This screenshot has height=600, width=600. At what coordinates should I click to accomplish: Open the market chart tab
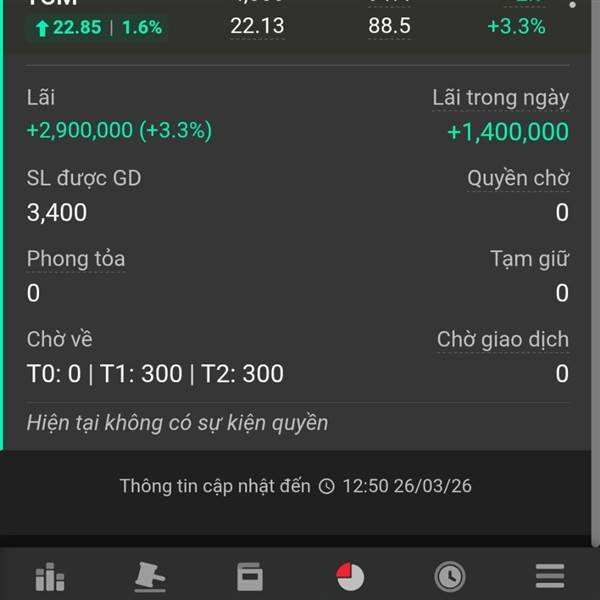[50, 576]
